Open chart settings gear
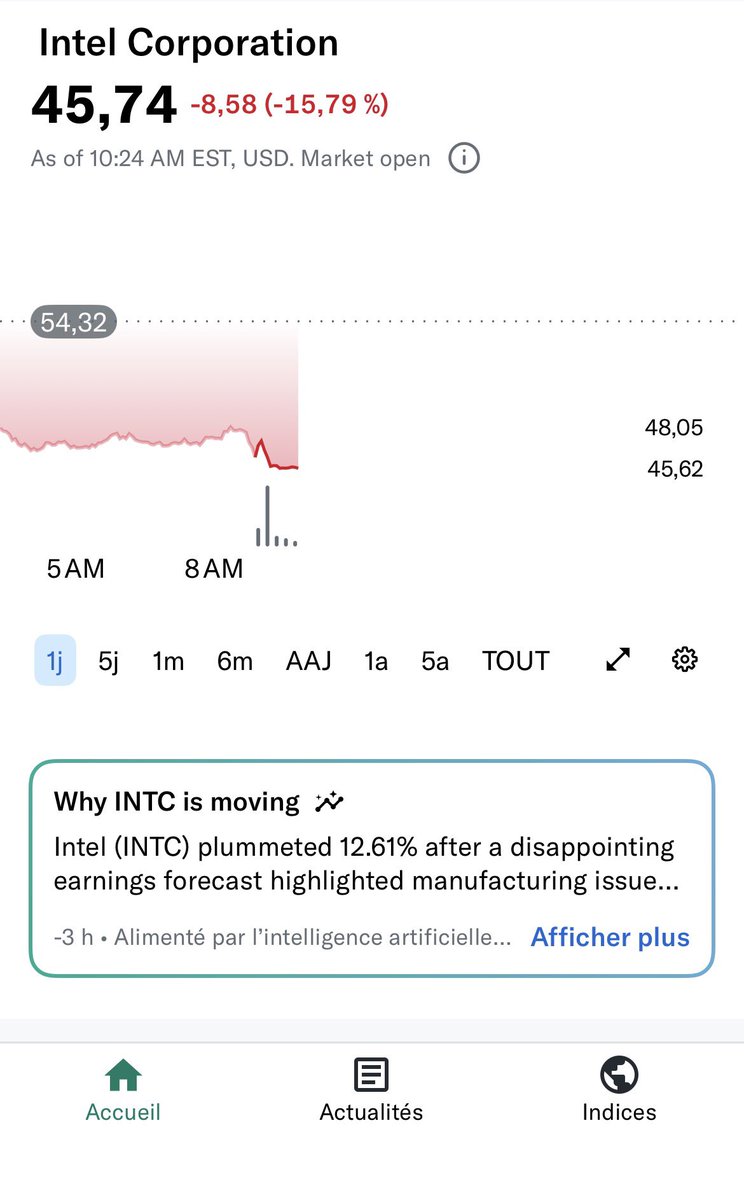 coord(684,660)
